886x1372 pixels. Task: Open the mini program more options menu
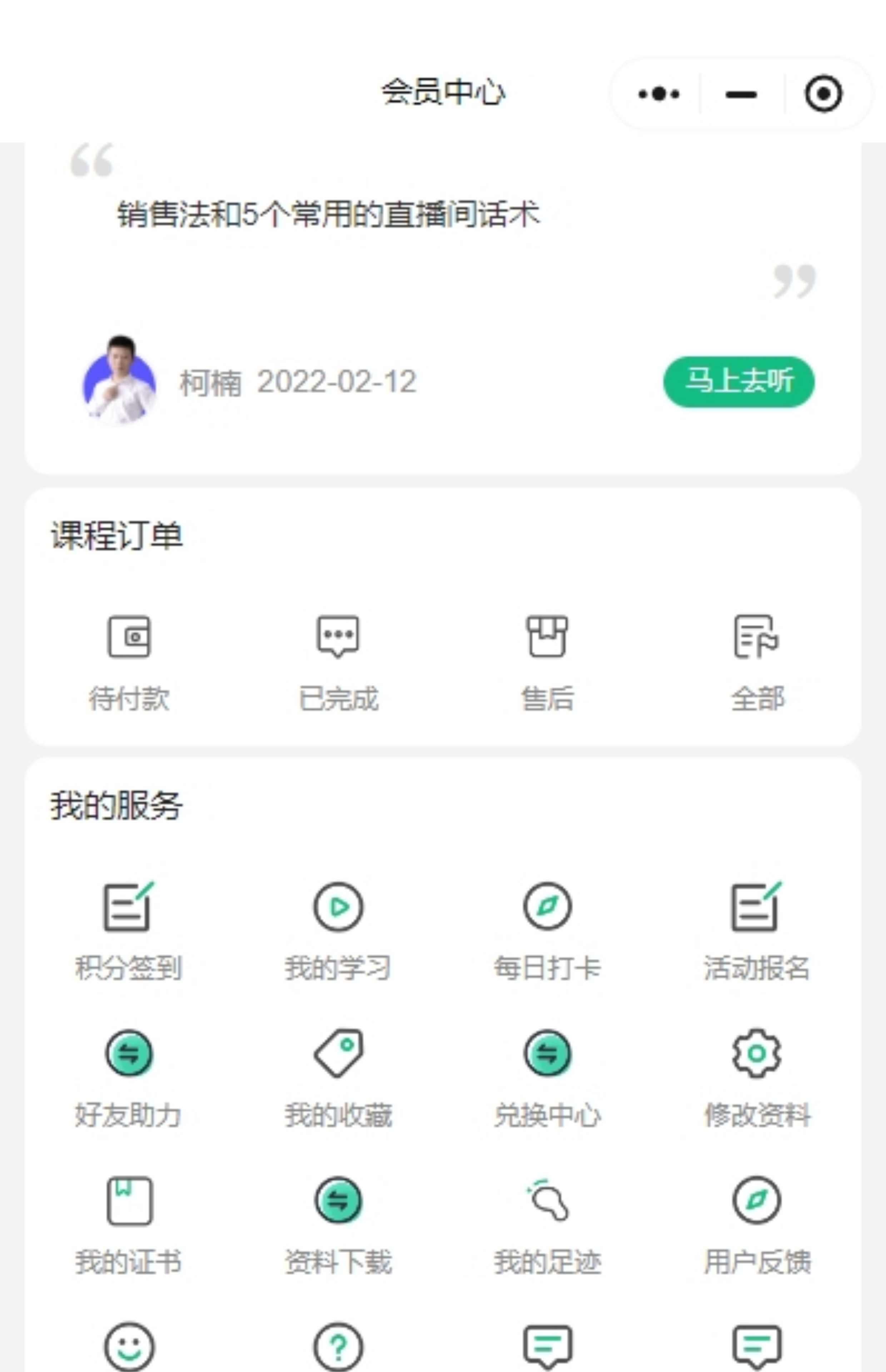click(659, 94)
